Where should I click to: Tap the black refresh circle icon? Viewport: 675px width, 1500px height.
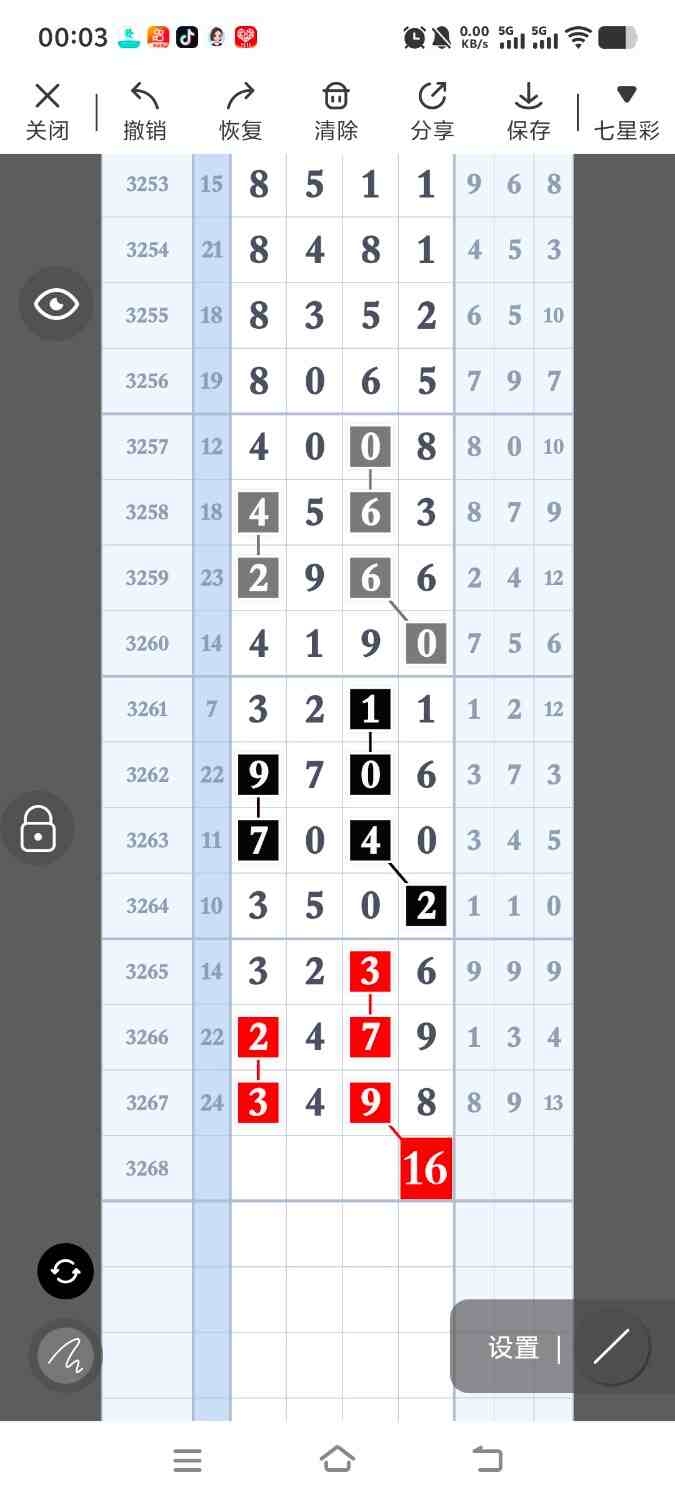[65, 1271]
